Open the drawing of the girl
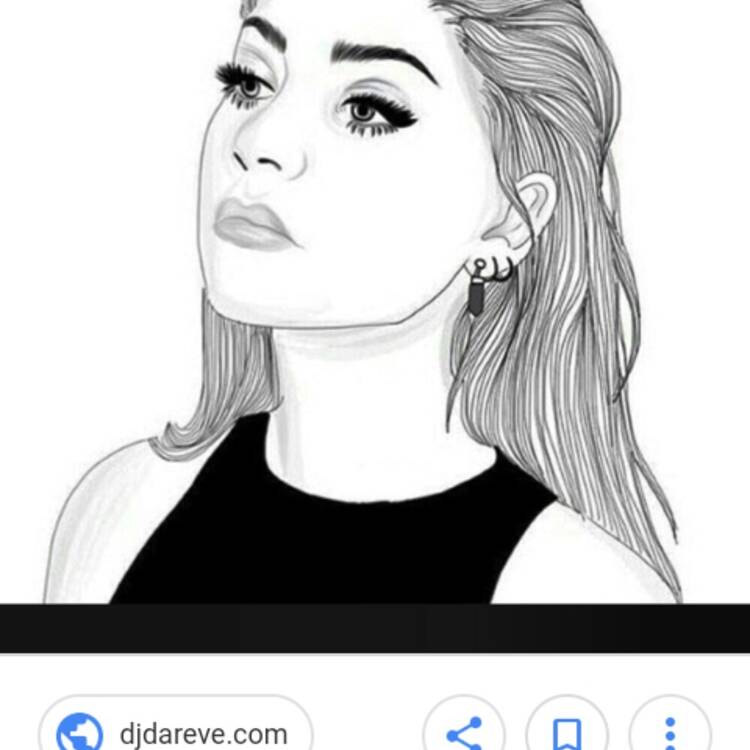 point(375,300)
